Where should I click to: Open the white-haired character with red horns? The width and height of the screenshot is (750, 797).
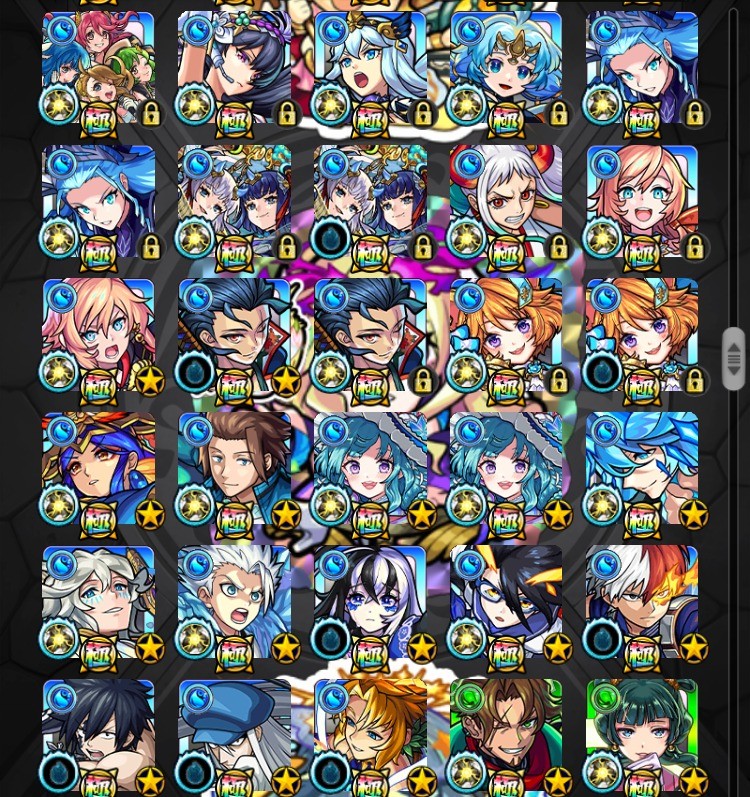click(506, 201)
